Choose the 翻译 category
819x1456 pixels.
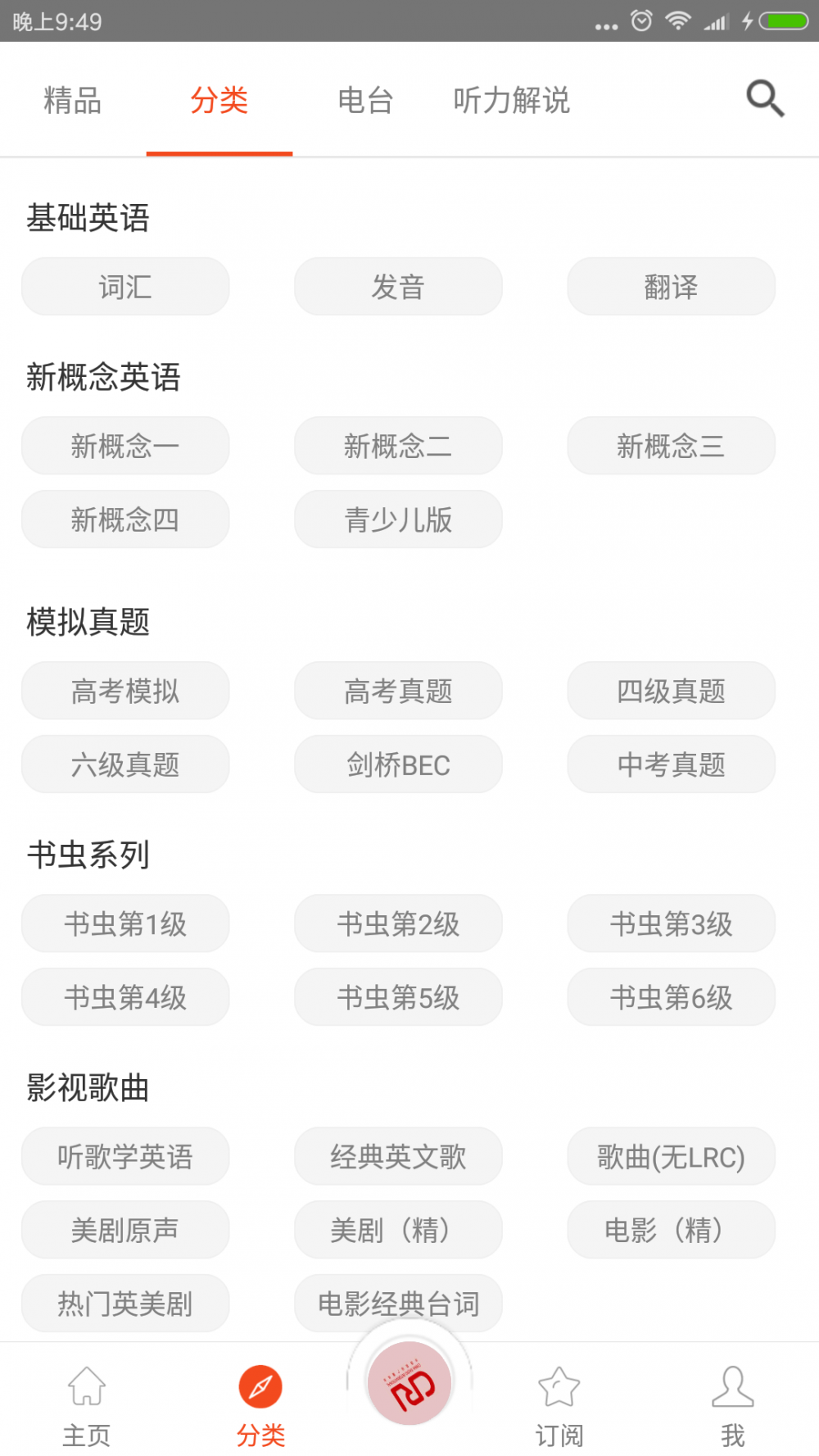click(672, 287)
